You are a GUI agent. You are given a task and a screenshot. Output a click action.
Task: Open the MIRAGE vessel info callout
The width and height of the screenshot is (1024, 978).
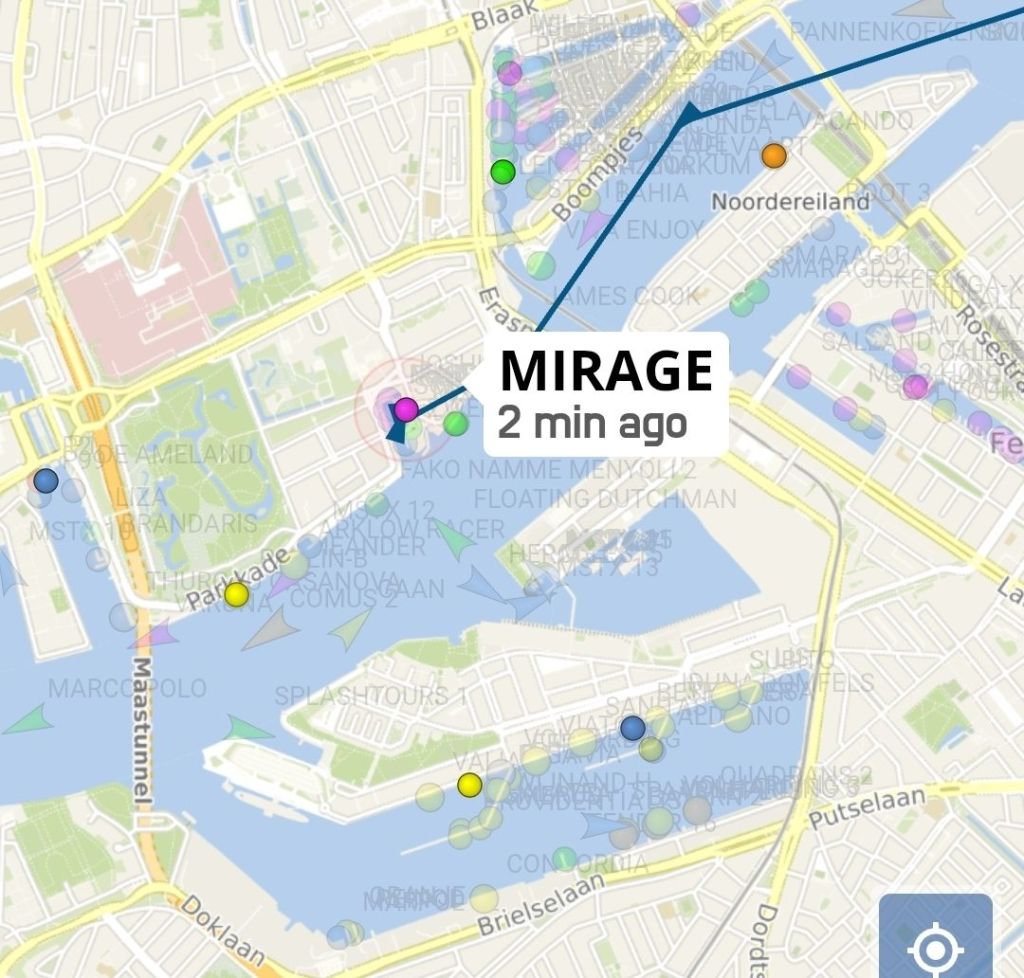(x=606, y=394)
